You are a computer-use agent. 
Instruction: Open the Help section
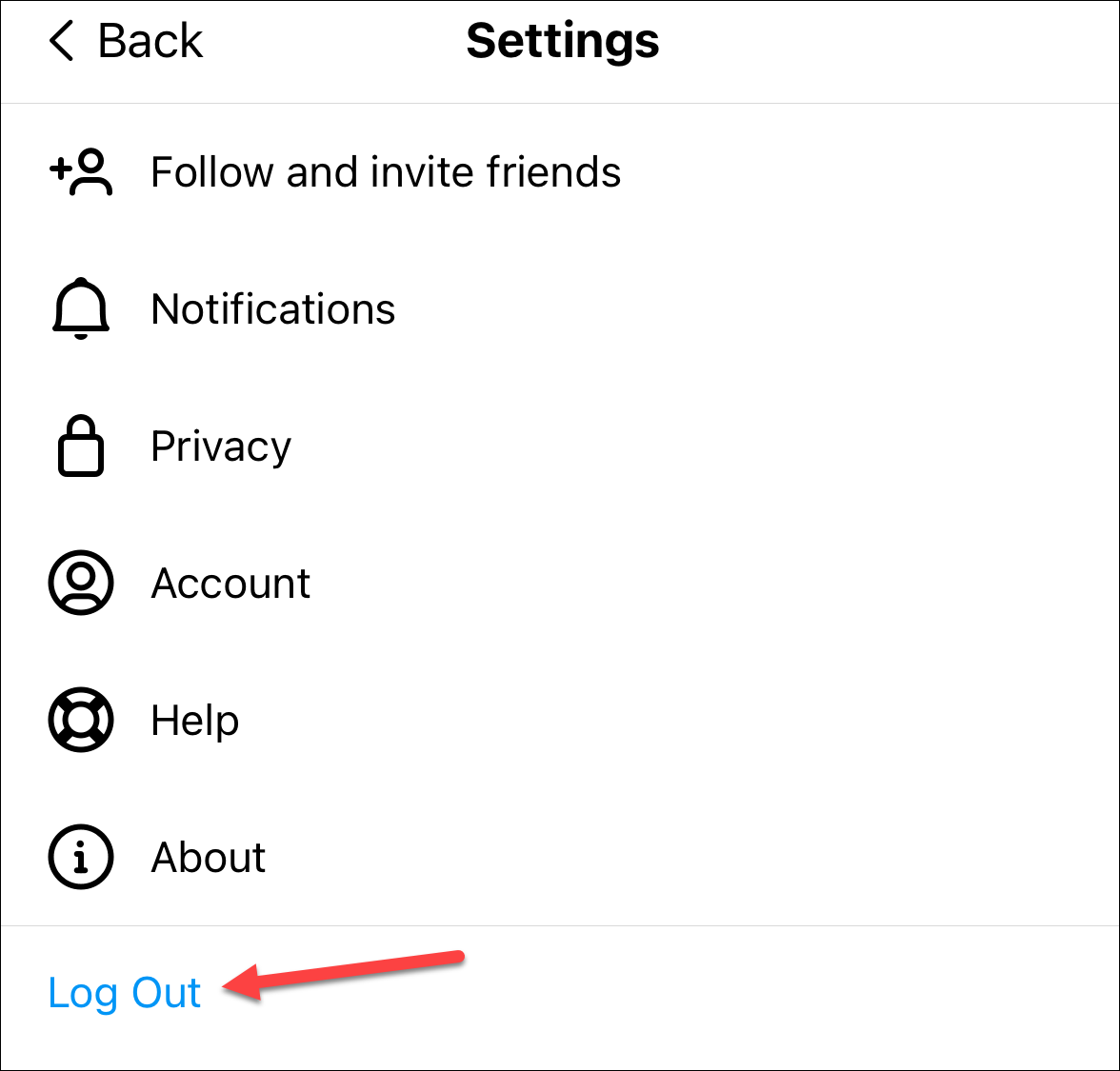pyautogui.click(x=560, y=721)
